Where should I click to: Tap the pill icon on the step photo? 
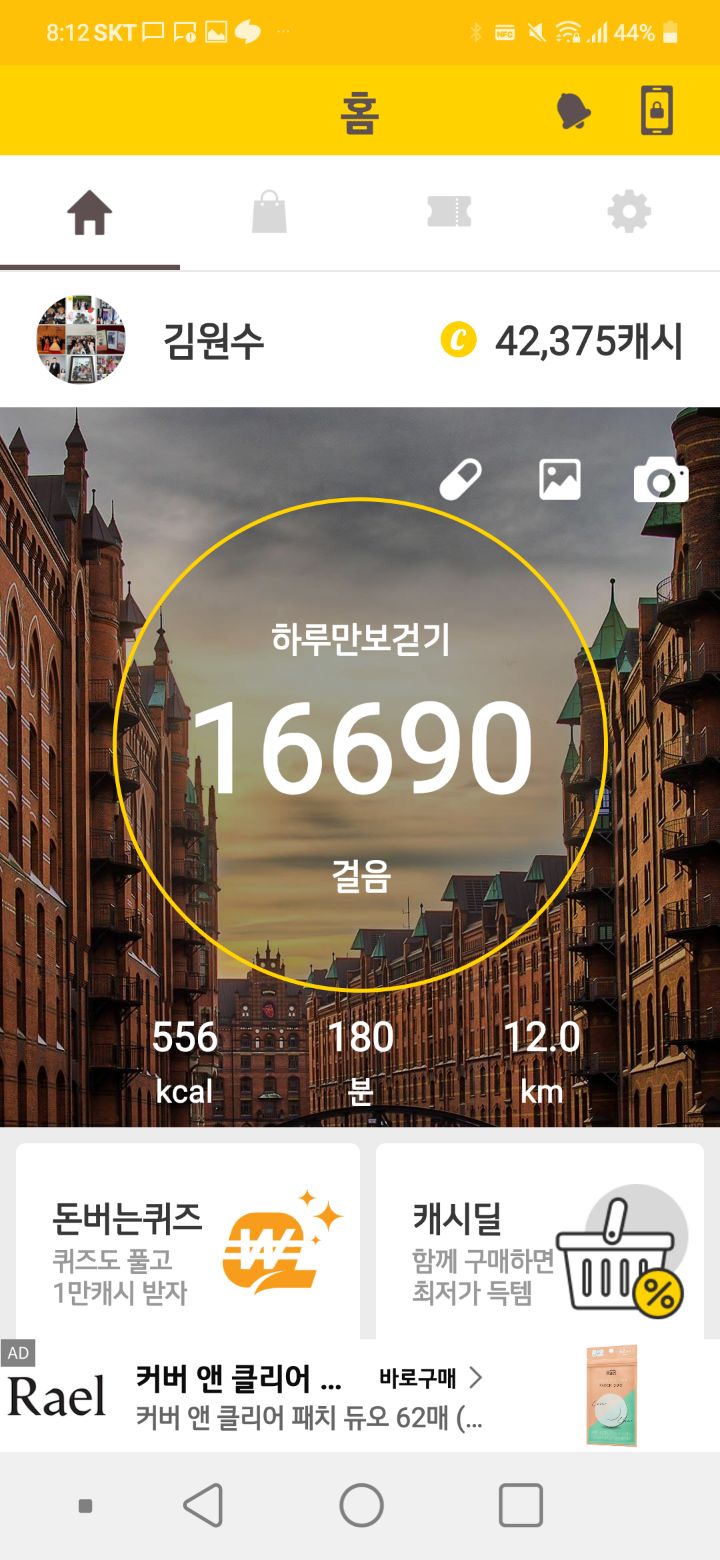coord(461,480)
